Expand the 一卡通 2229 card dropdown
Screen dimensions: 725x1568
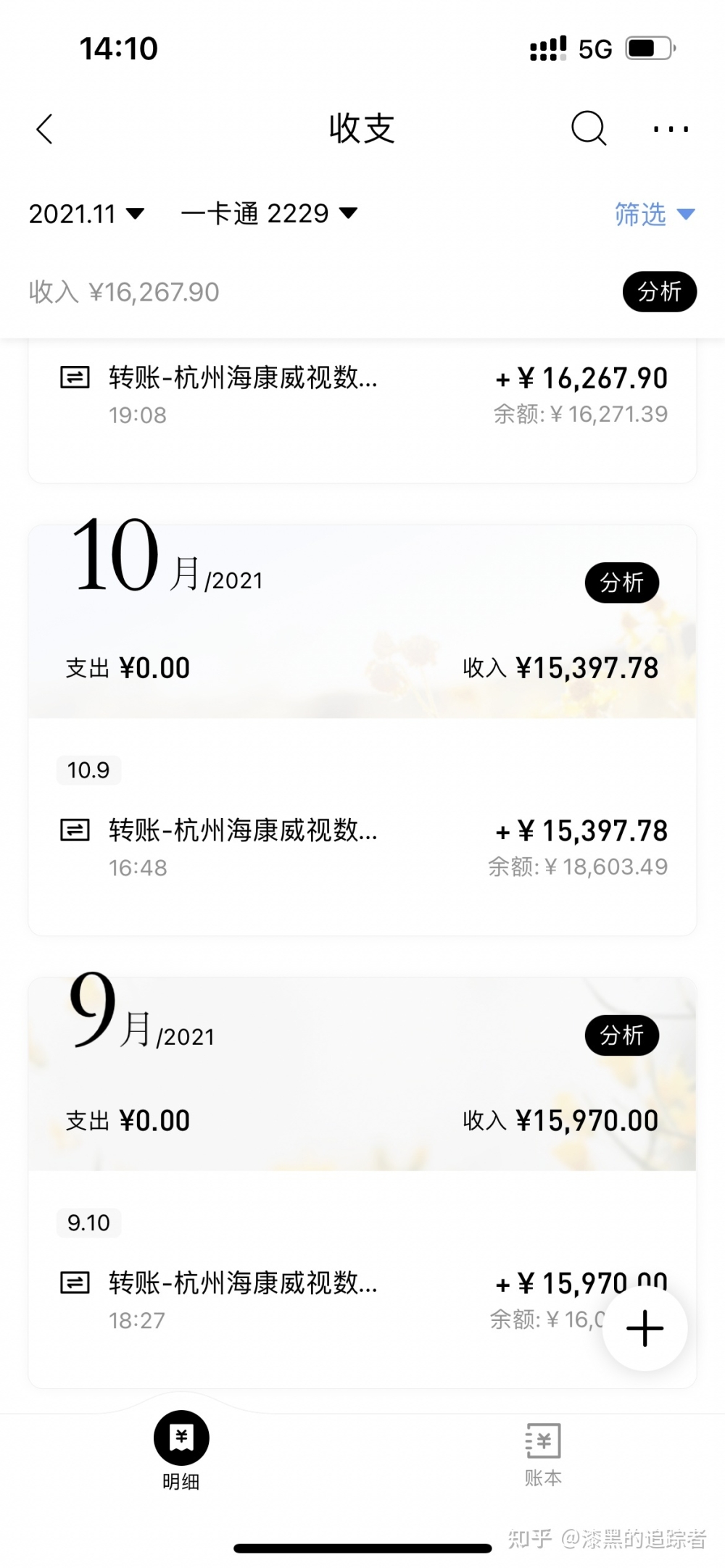coord(269,214)
